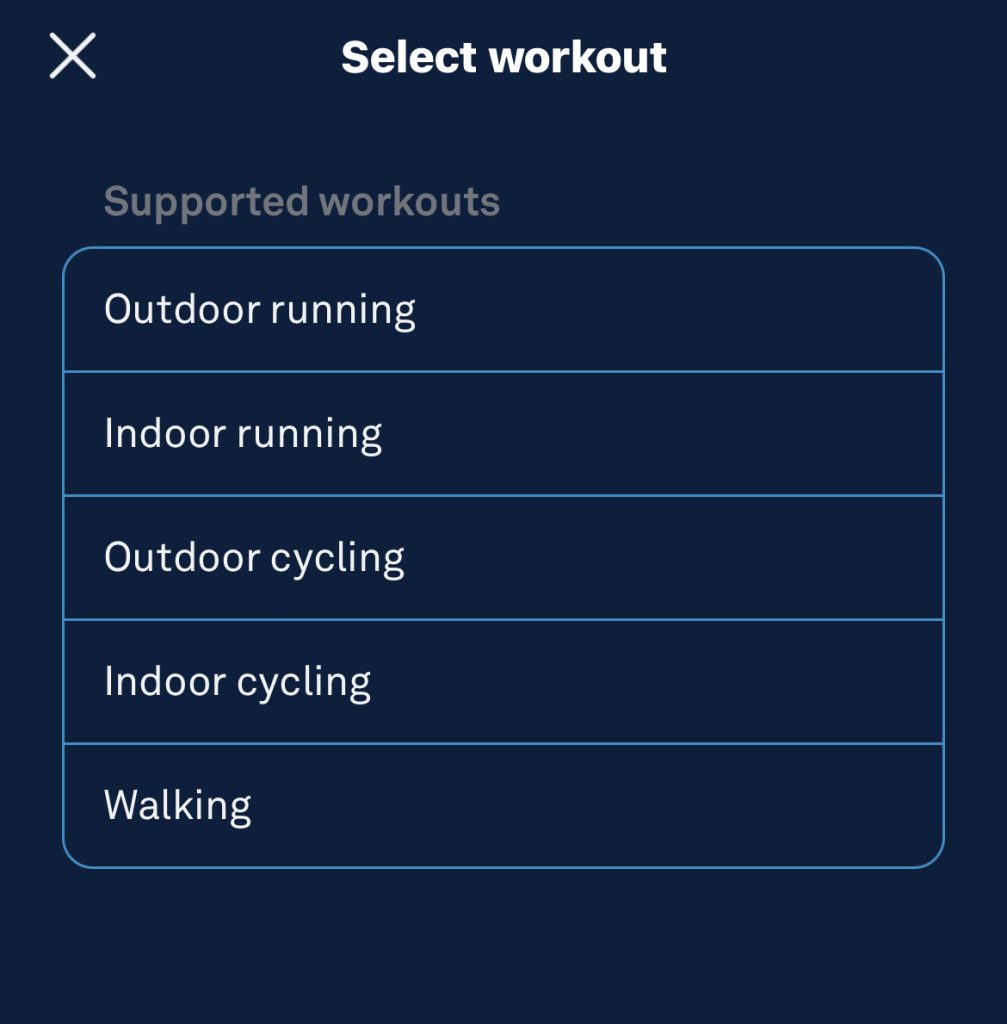Pick Outdoor cycling from the list

click(502, 558)
